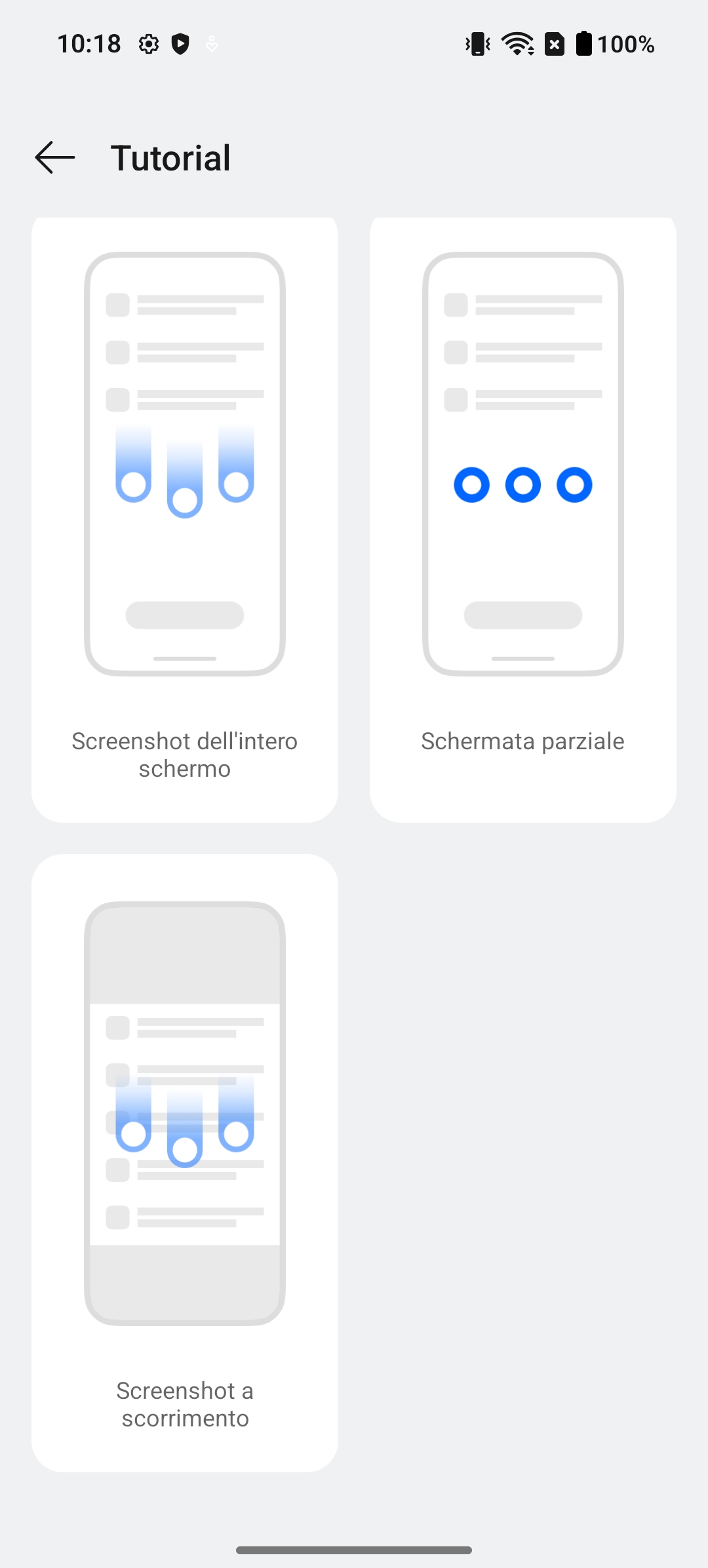
Task: Open the Screenshot dell'intero schermo tutorial
Action: pyautogui.click(x=185, y=519)
